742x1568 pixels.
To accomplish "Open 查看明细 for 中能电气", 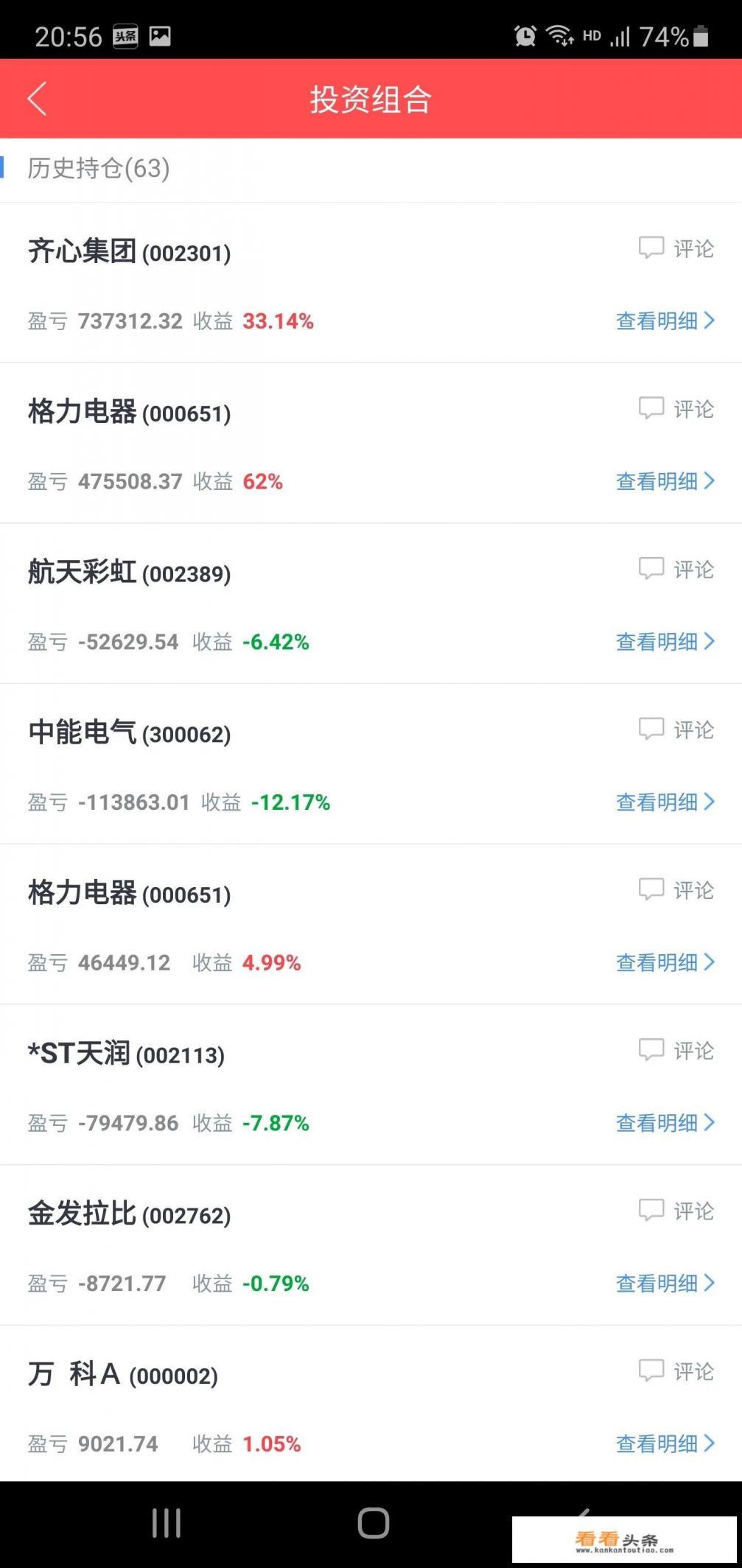I will pyautogui.click(x=665, y=802).
